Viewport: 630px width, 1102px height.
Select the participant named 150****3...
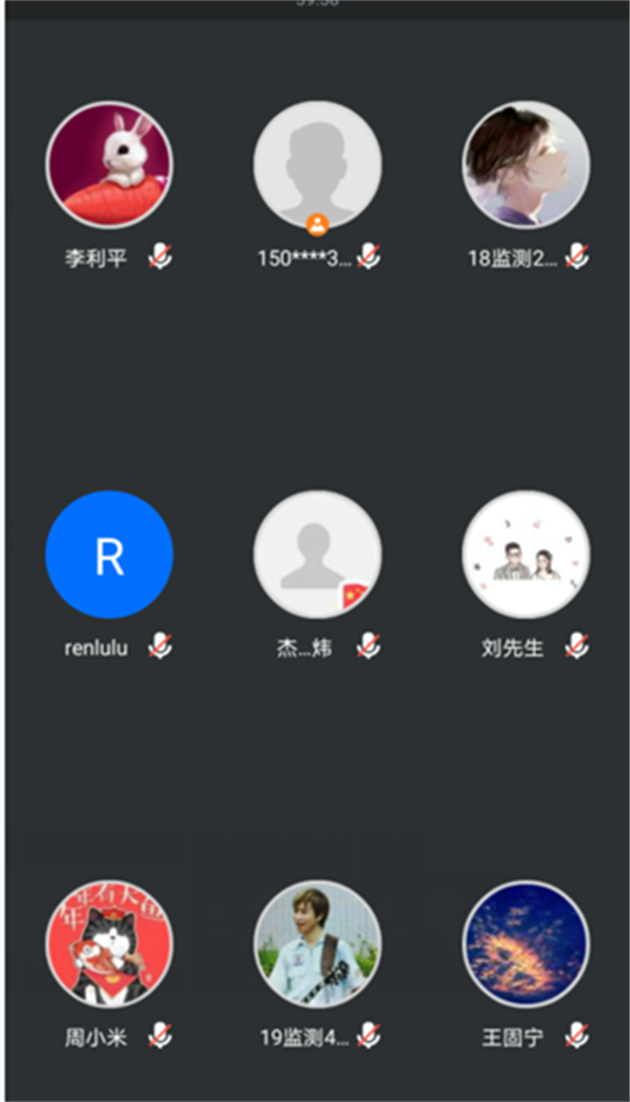click(317, 165)
